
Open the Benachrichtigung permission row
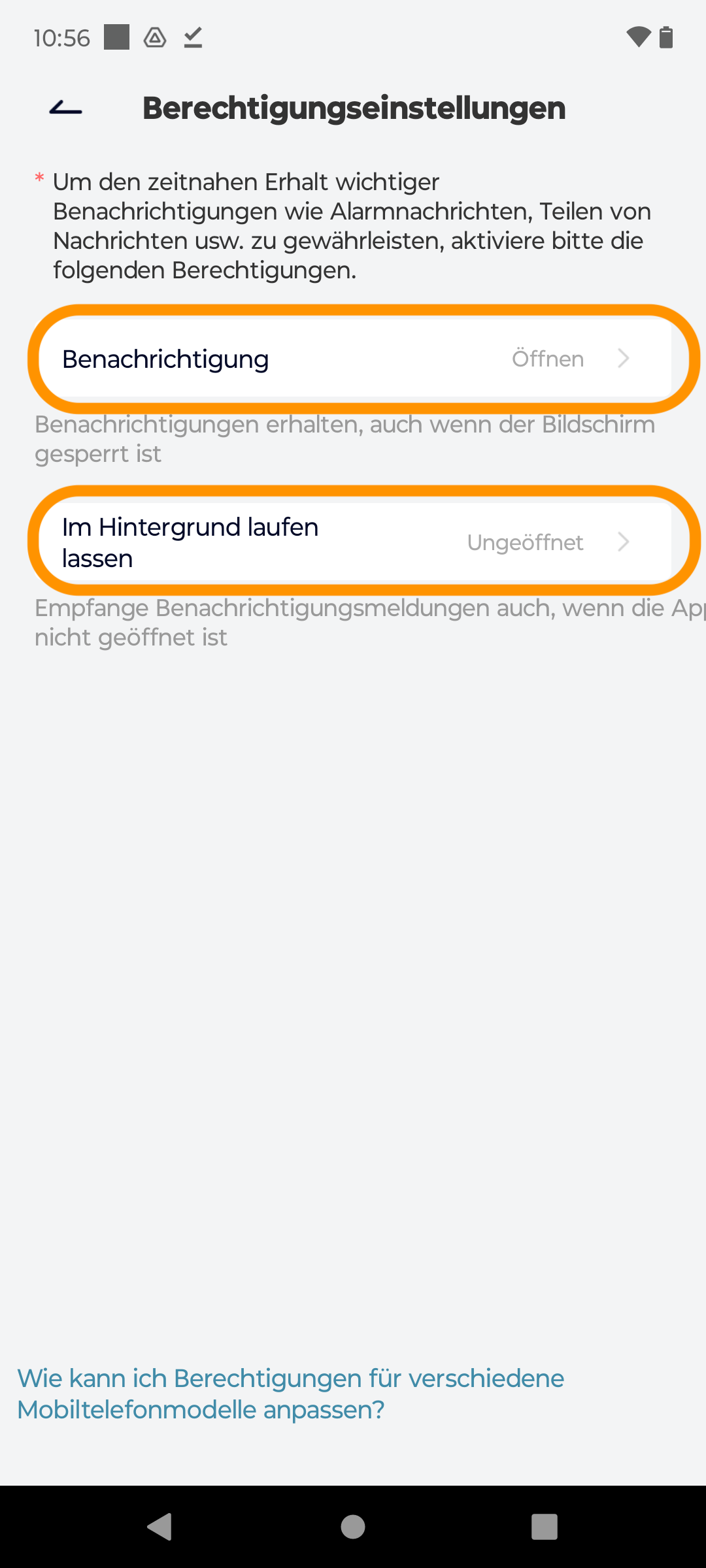click(x=356, y=359)
